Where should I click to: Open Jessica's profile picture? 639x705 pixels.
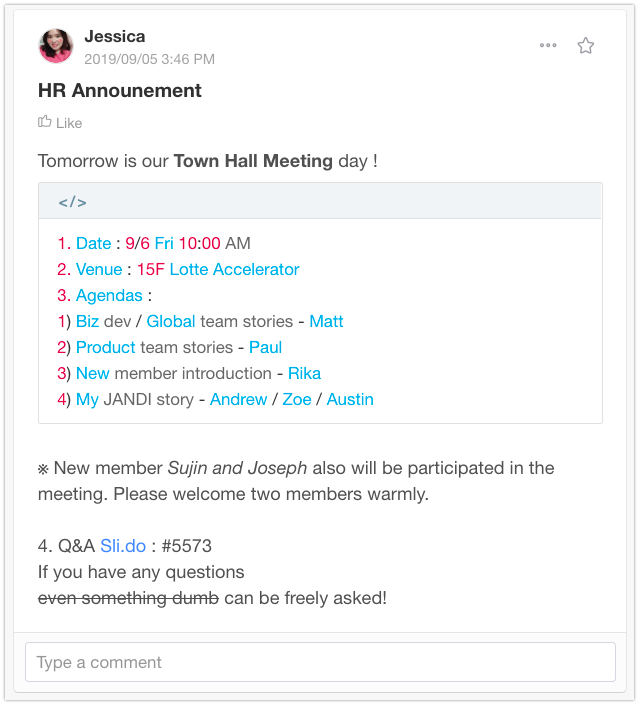tap(56, 46)
